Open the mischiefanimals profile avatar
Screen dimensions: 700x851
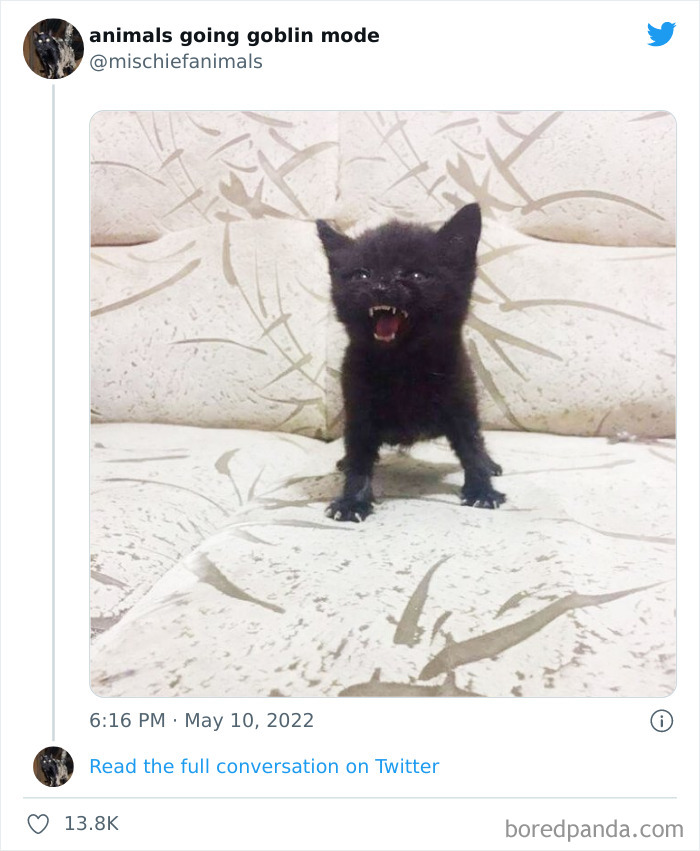[x=53, y=48]
